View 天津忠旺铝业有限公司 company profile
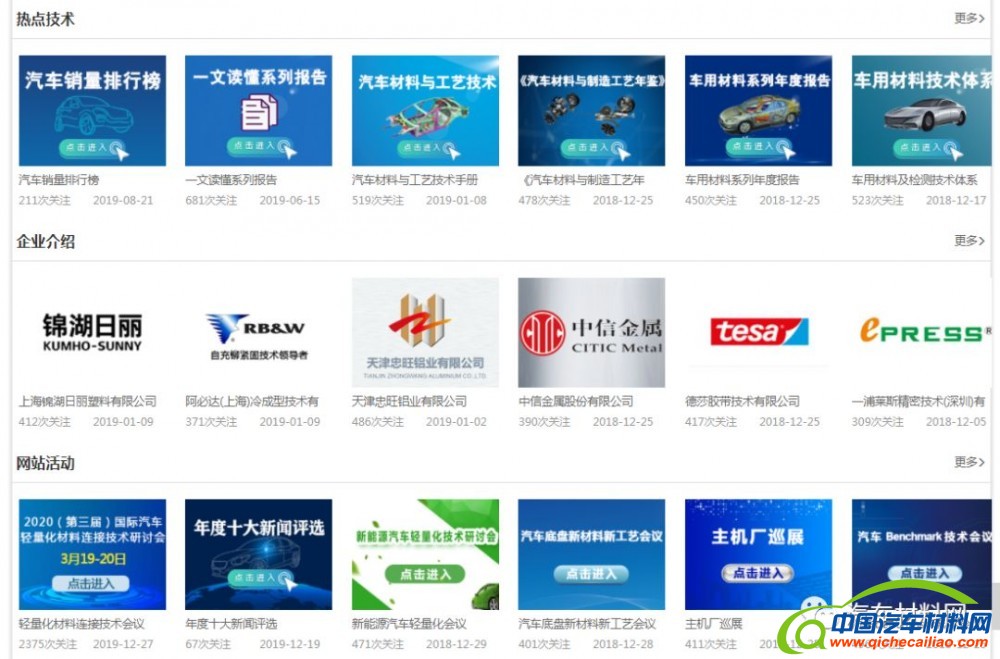Viewport: 1000px width, 659px height. point(425,332)
